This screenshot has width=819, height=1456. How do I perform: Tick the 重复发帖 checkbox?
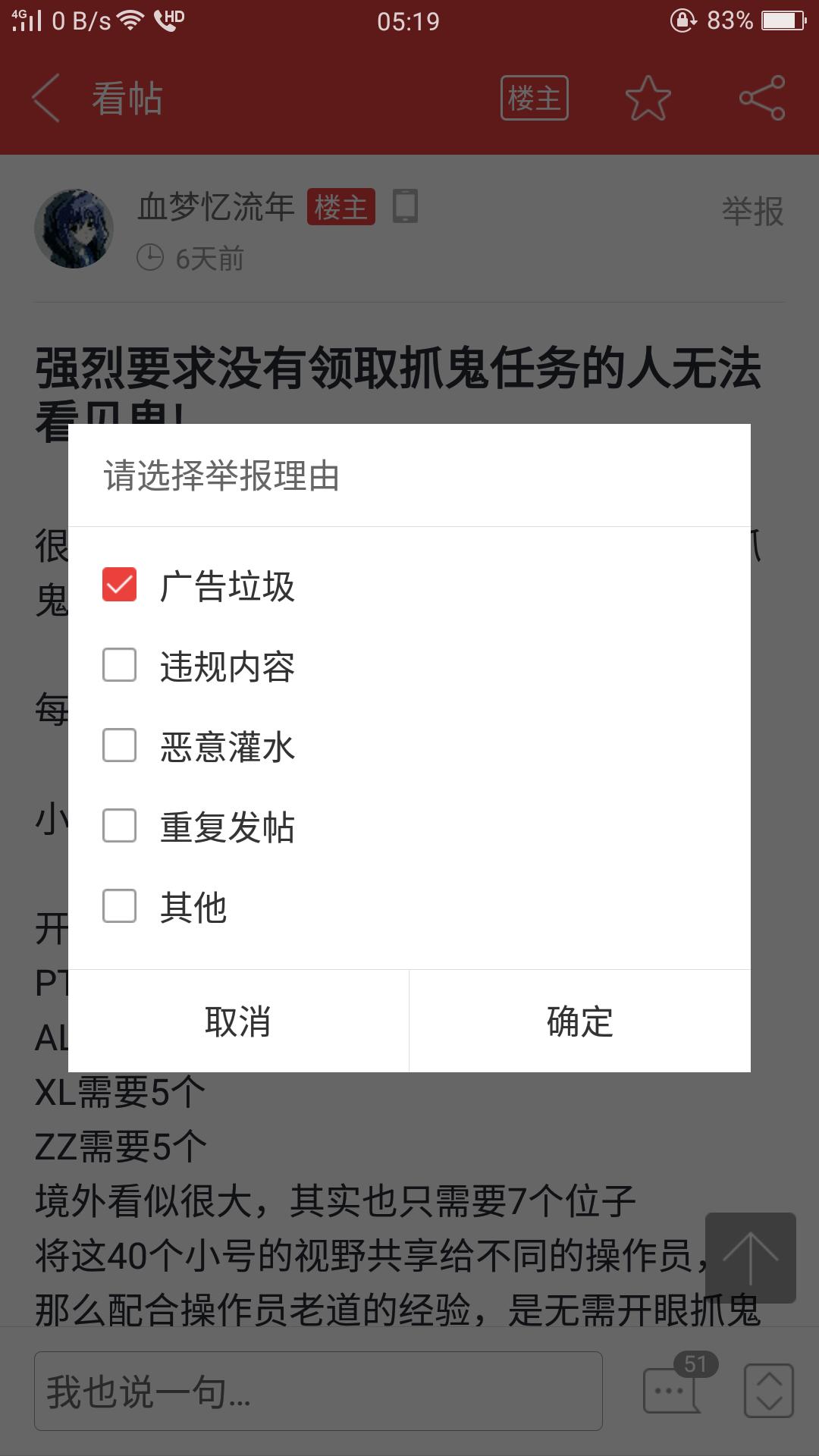120,826
